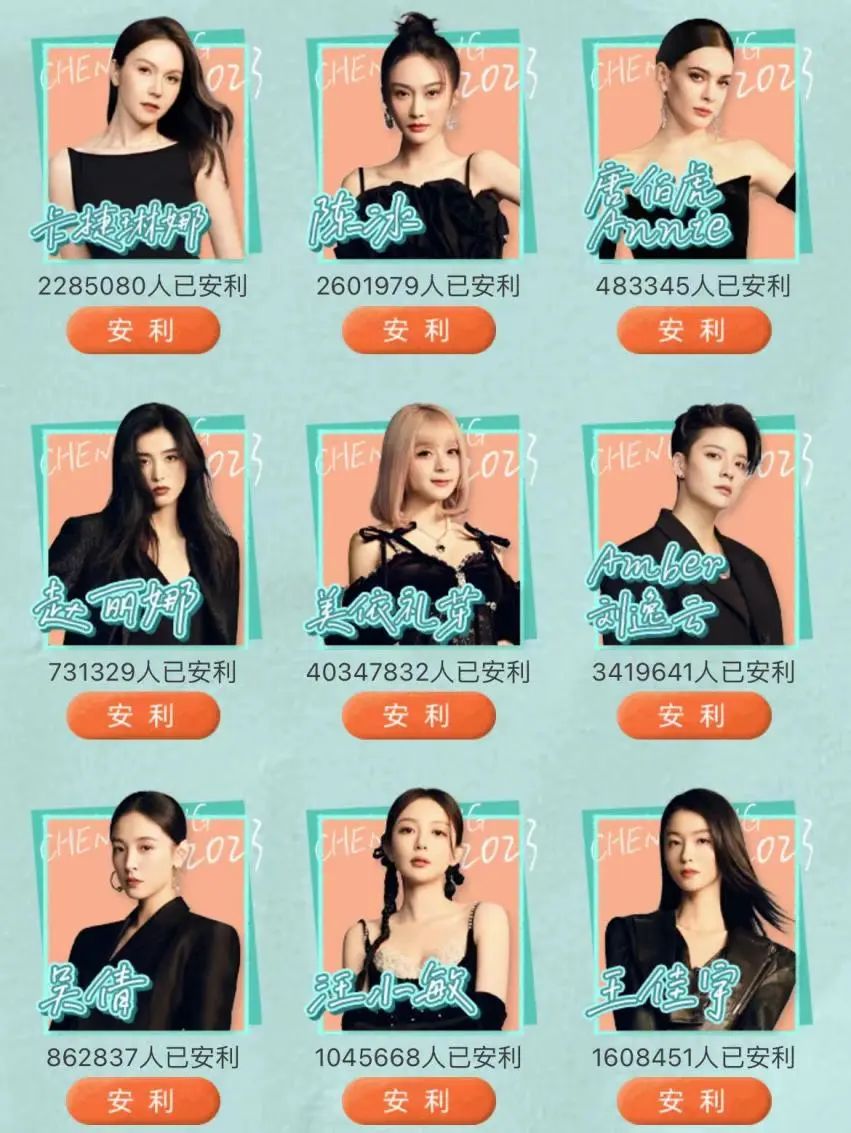This screenshot has width=851, height=1133.
Task: Give 赵丽娜 an 安利 vote
Action: tap(143, 716)
